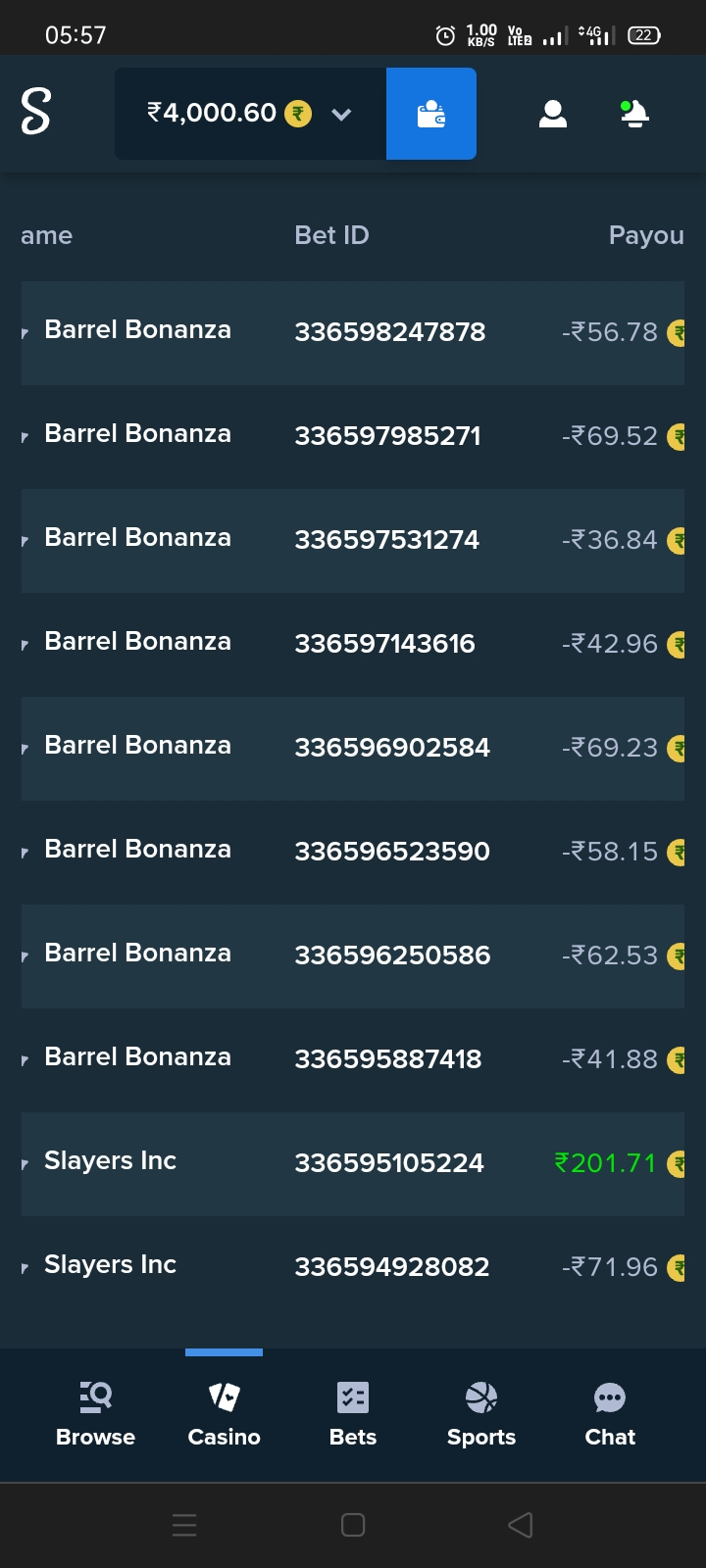The image size is (706, 1568).
Task: Tap the system home button
Action: pyautogui.click(x=353, y=1525)
